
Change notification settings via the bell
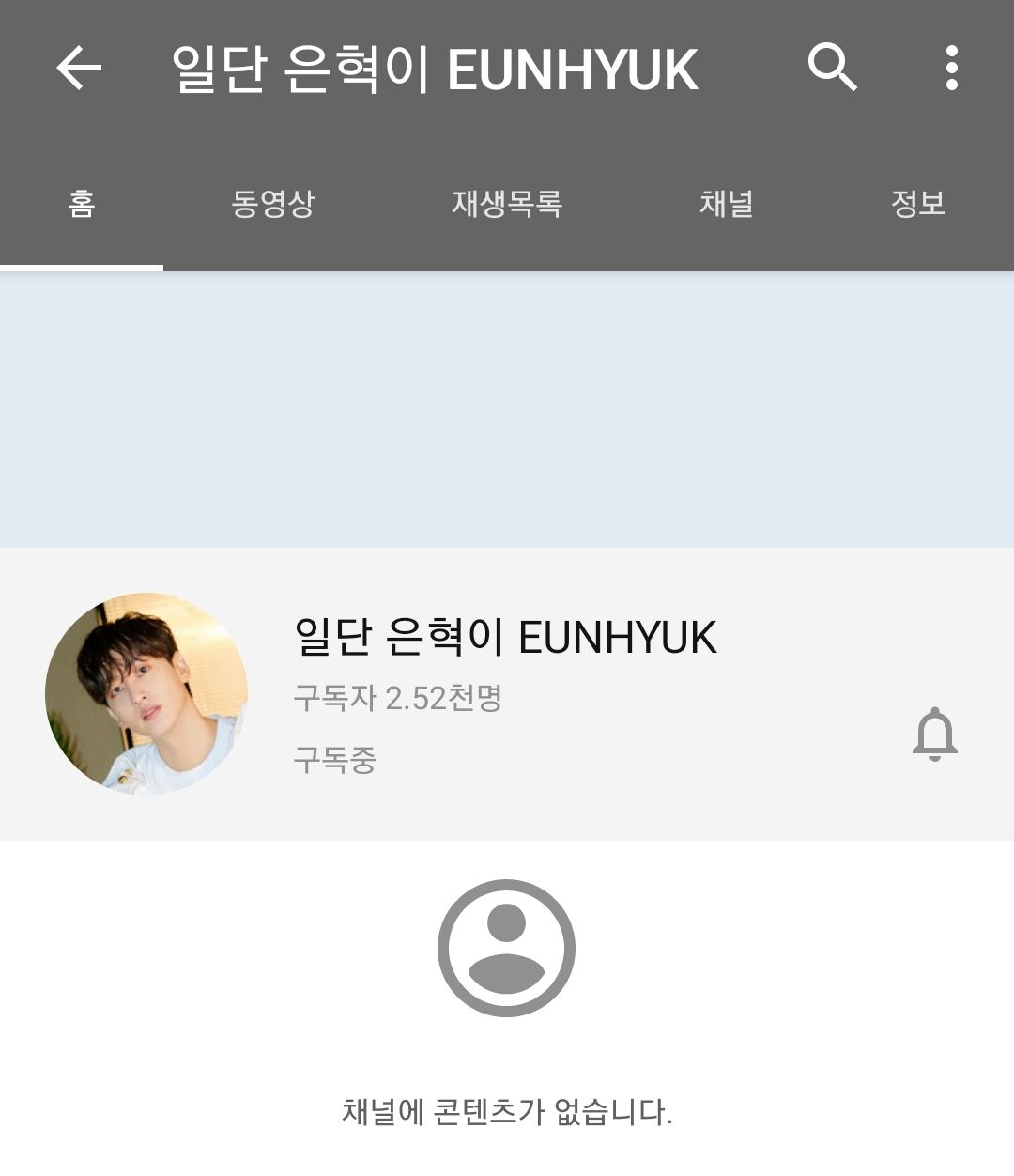point(934,734)
